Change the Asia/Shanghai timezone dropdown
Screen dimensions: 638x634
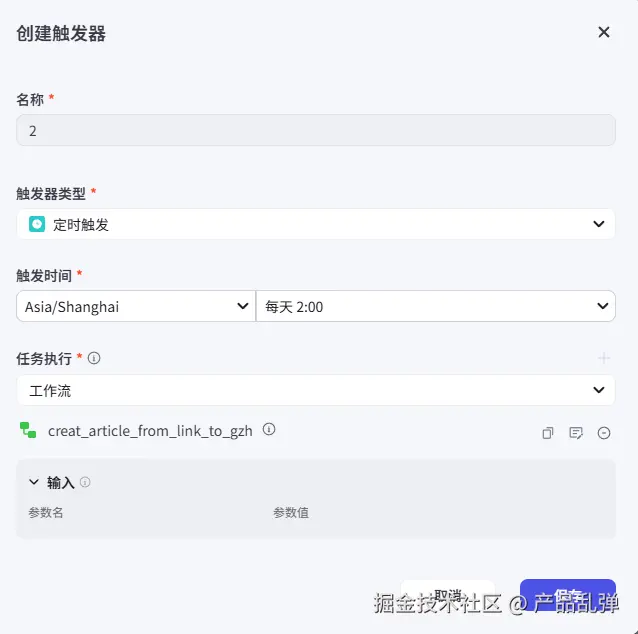point(136,306)
